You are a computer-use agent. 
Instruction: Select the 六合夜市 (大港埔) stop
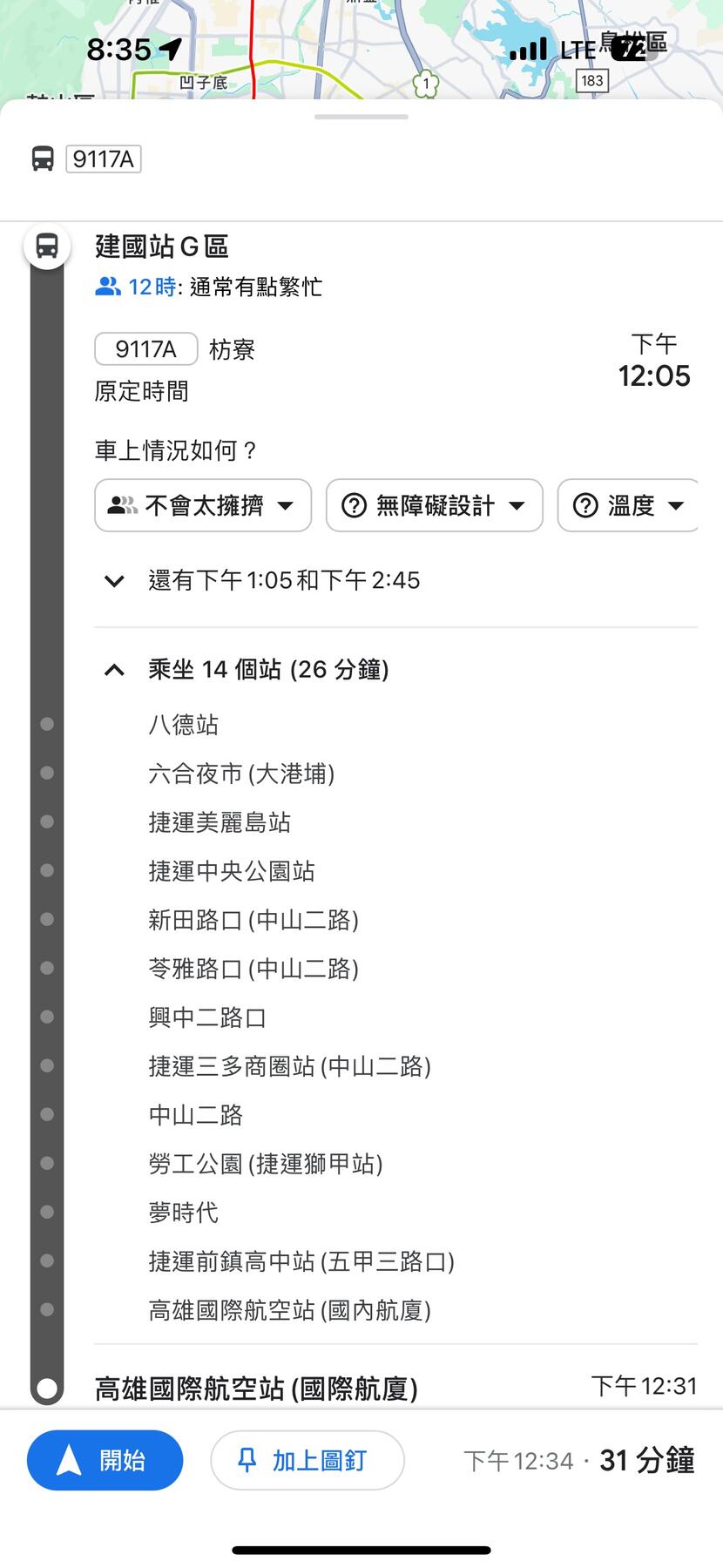[x=241, y=774]
